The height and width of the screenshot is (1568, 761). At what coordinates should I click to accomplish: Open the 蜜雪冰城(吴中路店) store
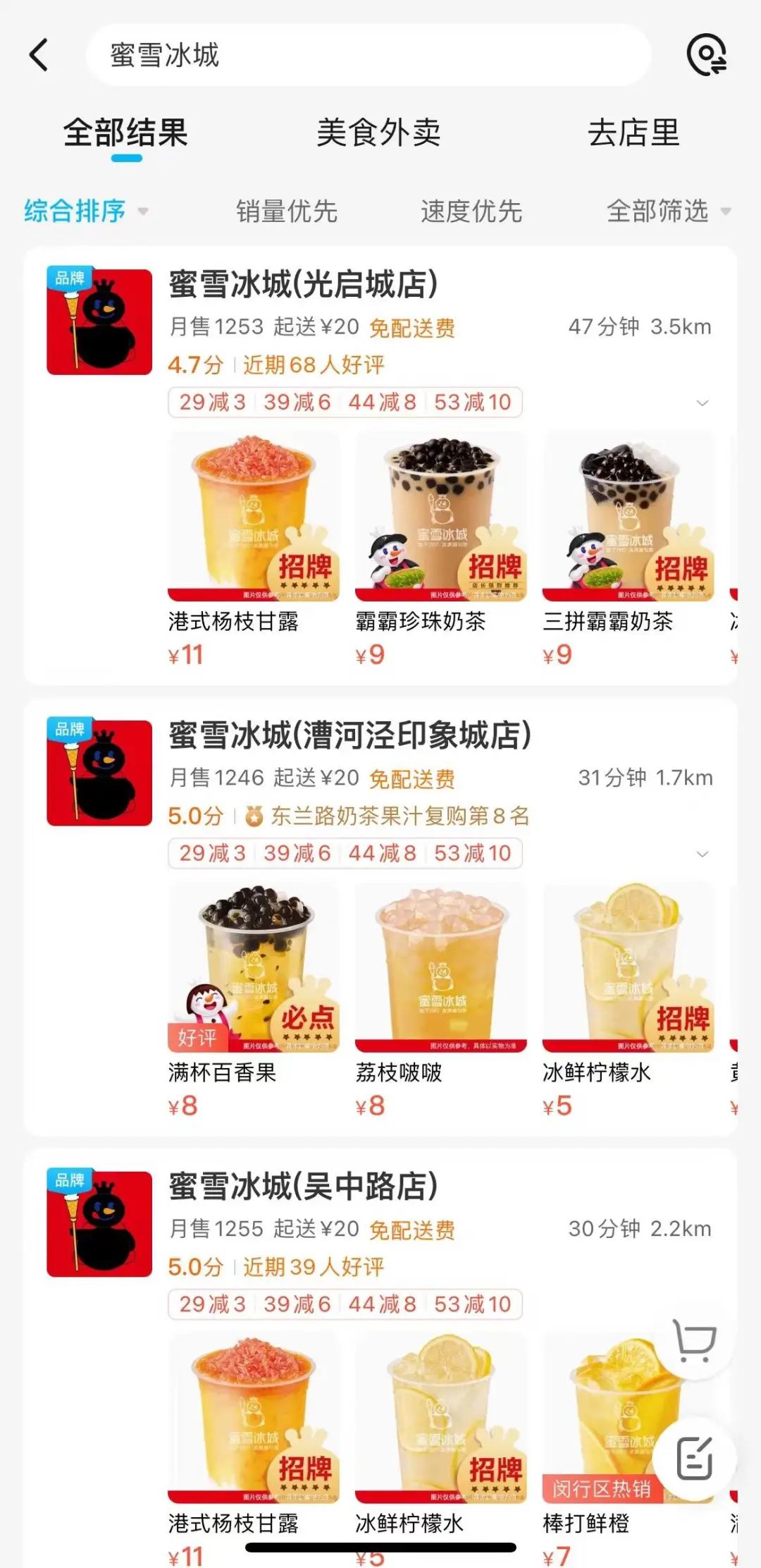coord(303,1187)
